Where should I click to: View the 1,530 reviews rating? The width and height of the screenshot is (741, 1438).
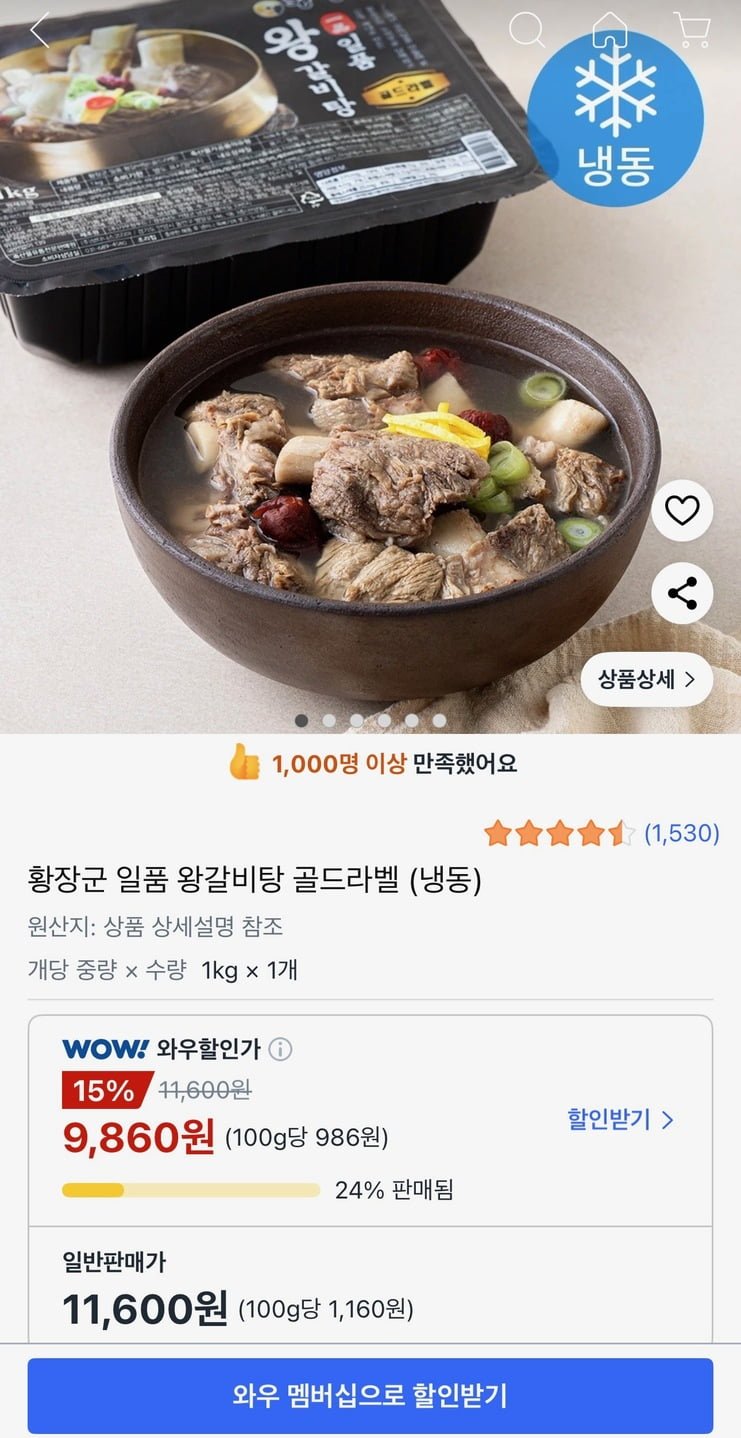[x=602, y=833]
